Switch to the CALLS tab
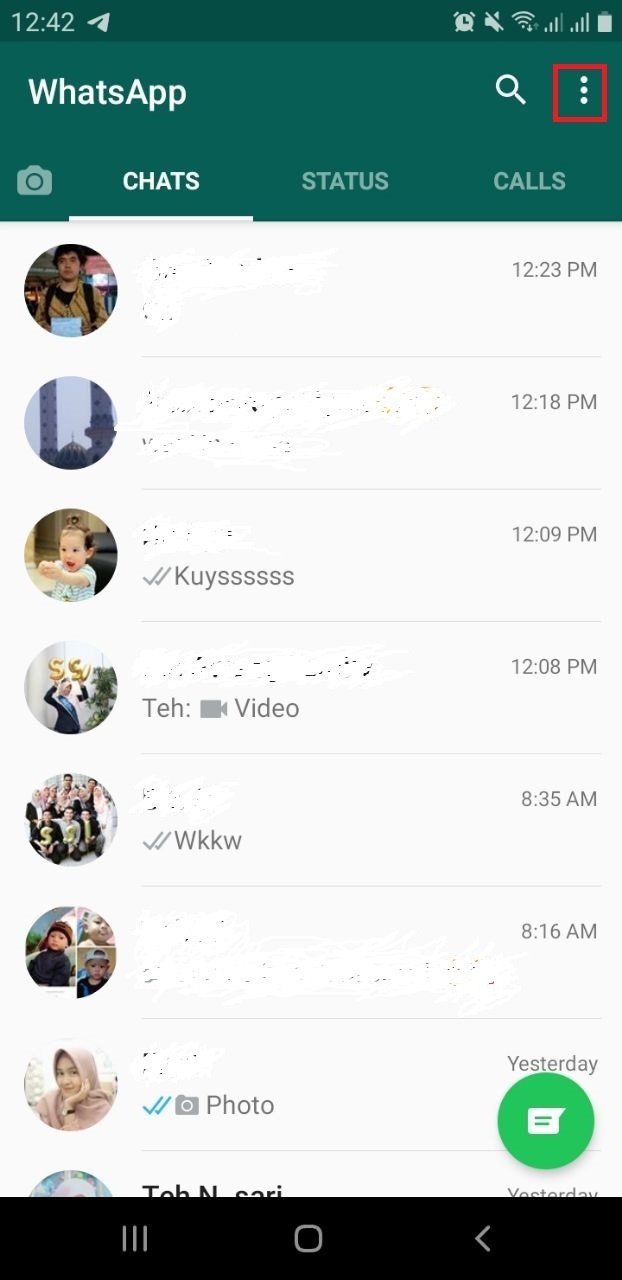 tap(529, 181)
